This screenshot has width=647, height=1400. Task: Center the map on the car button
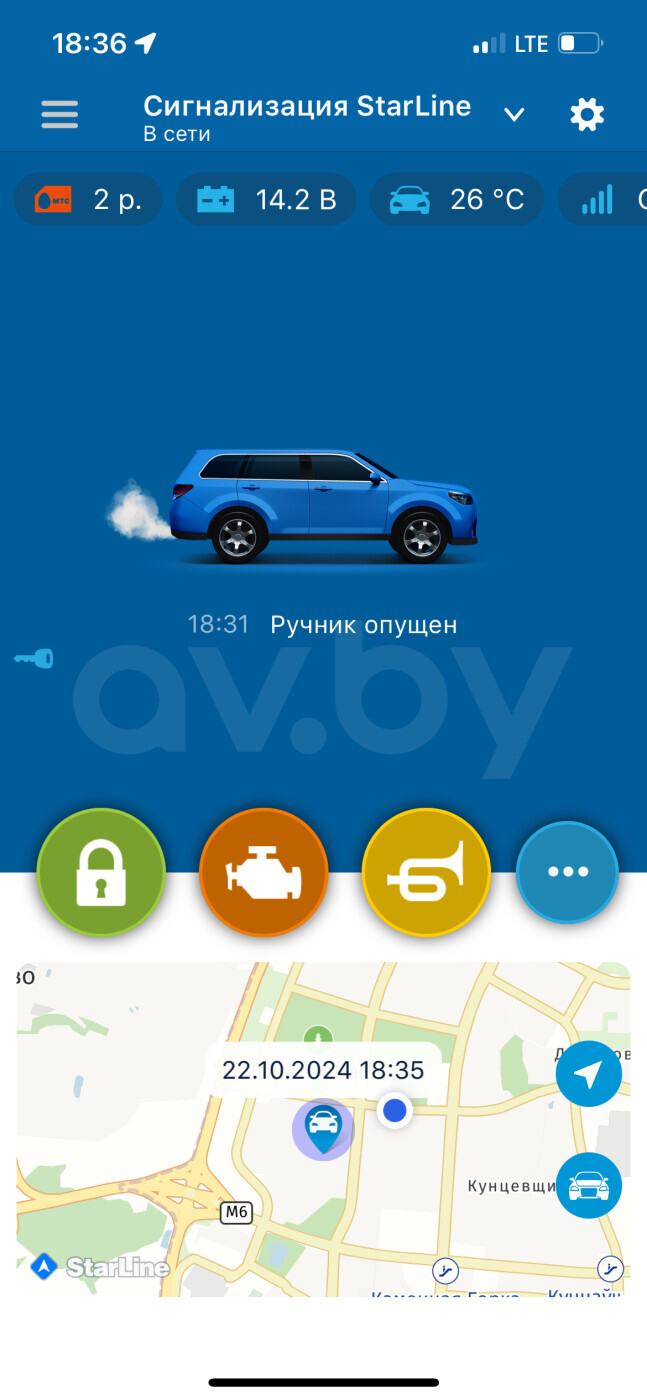coord(589,1186)
